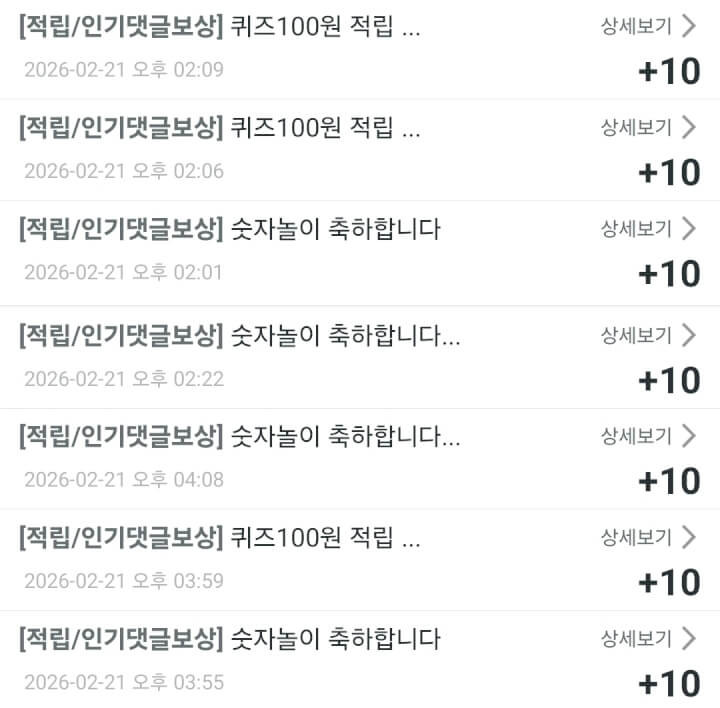This screenshot has height=708, width=720.
Task: Show details of the 03:55 숫자놀이 entry
Action: [647, 638]
